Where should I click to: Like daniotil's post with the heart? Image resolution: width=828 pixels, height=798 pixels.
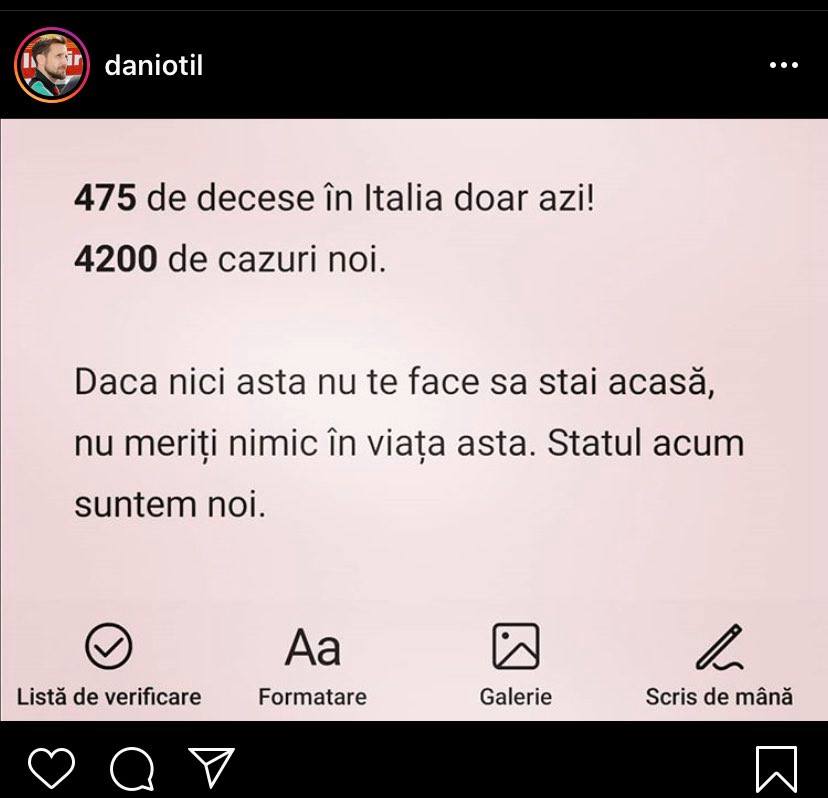(52, 768)
